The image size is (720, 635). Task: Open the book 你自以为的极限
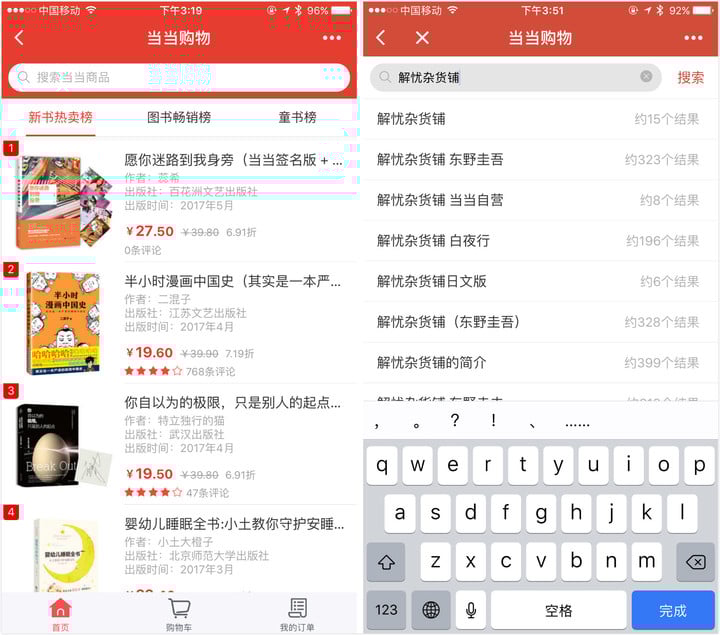tap(233, 402)
